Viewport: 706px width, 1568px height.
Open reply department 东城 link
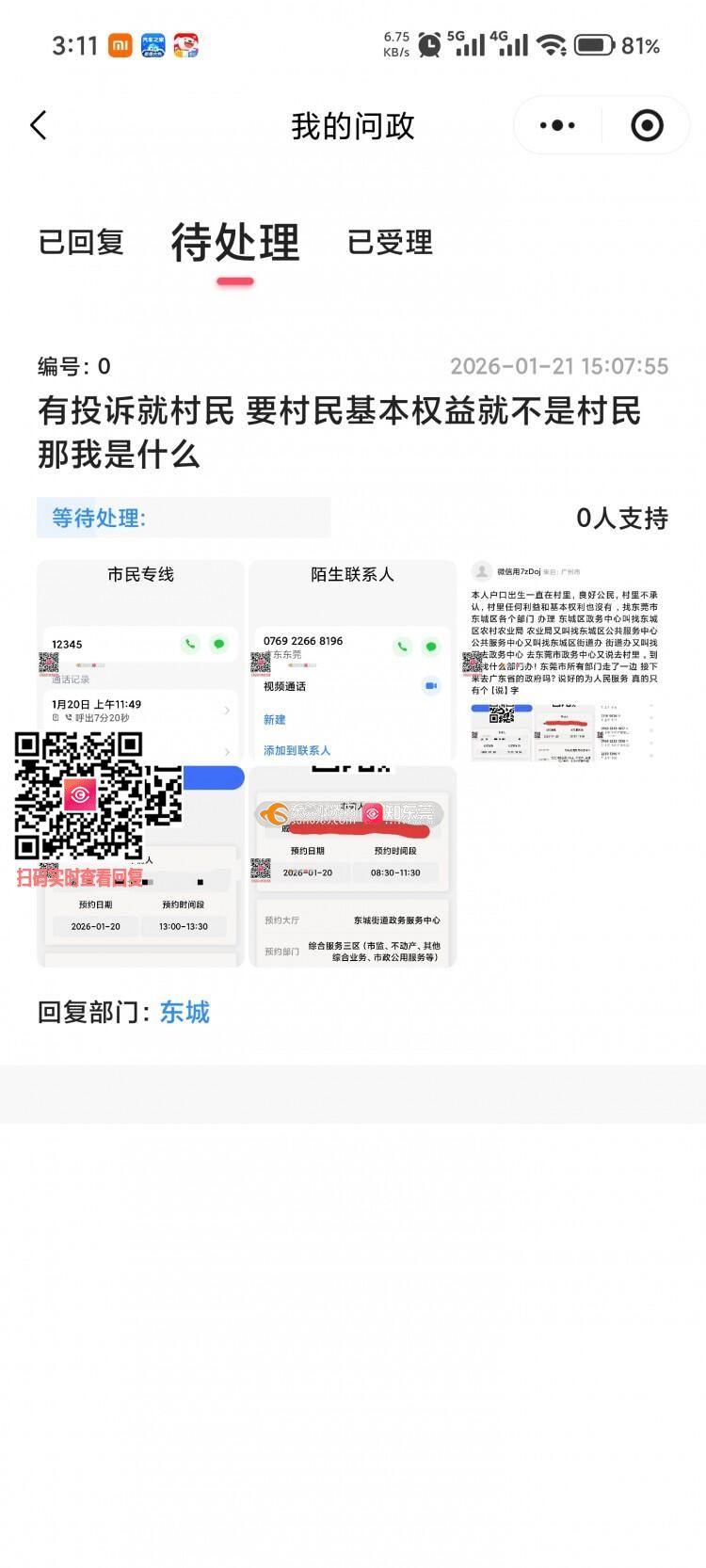185,1012
